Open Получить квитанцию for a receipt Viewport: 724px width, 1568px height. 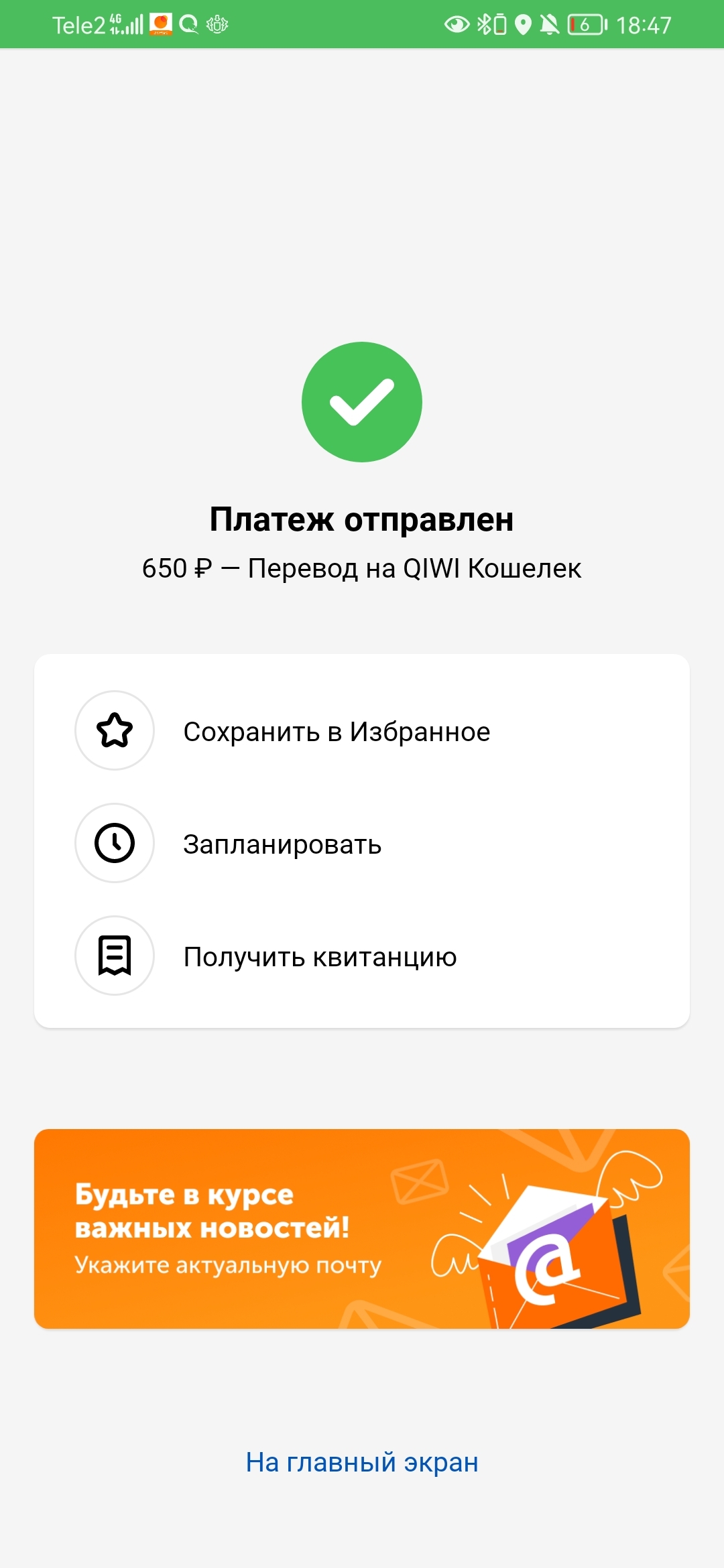pos(362,956)
